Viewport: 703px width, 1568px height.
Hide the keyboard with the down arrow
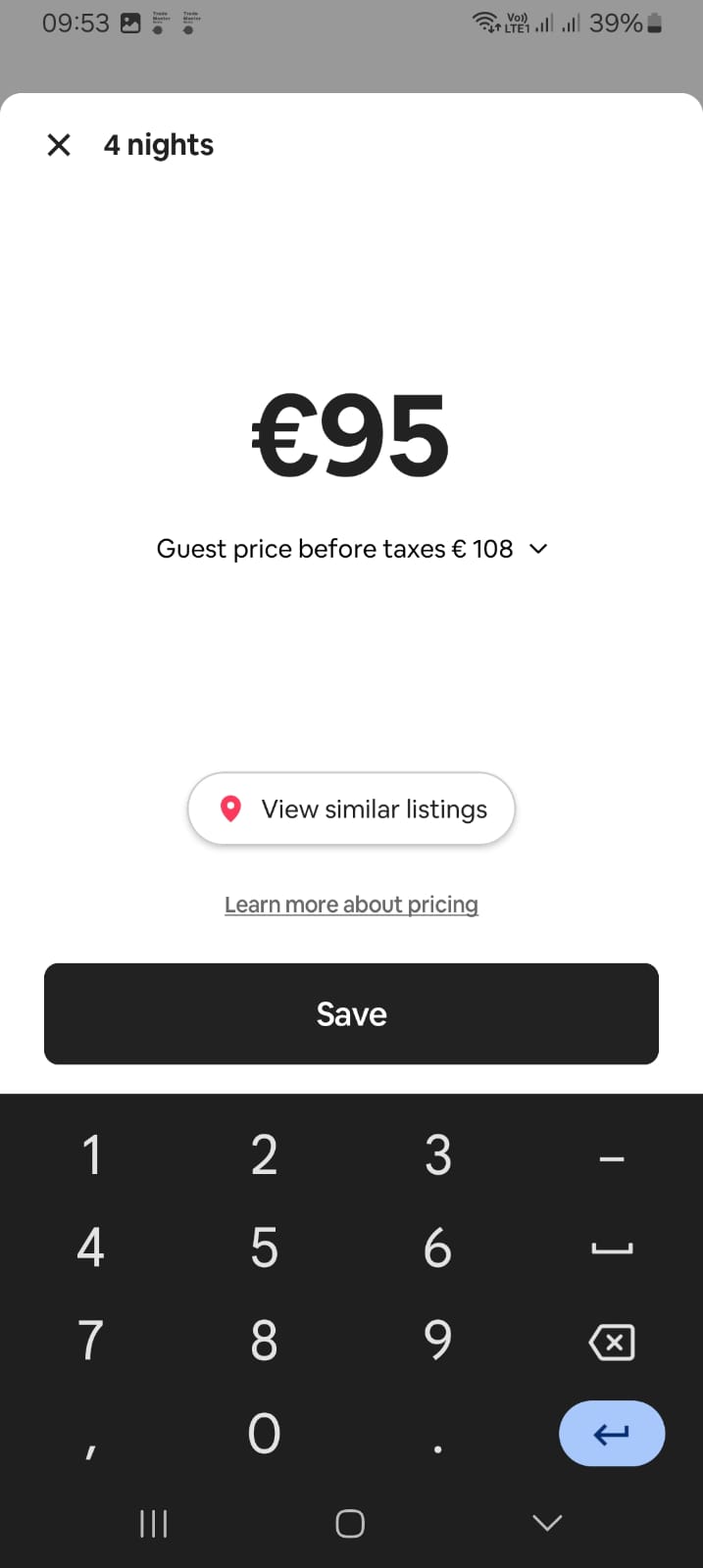546,1522
